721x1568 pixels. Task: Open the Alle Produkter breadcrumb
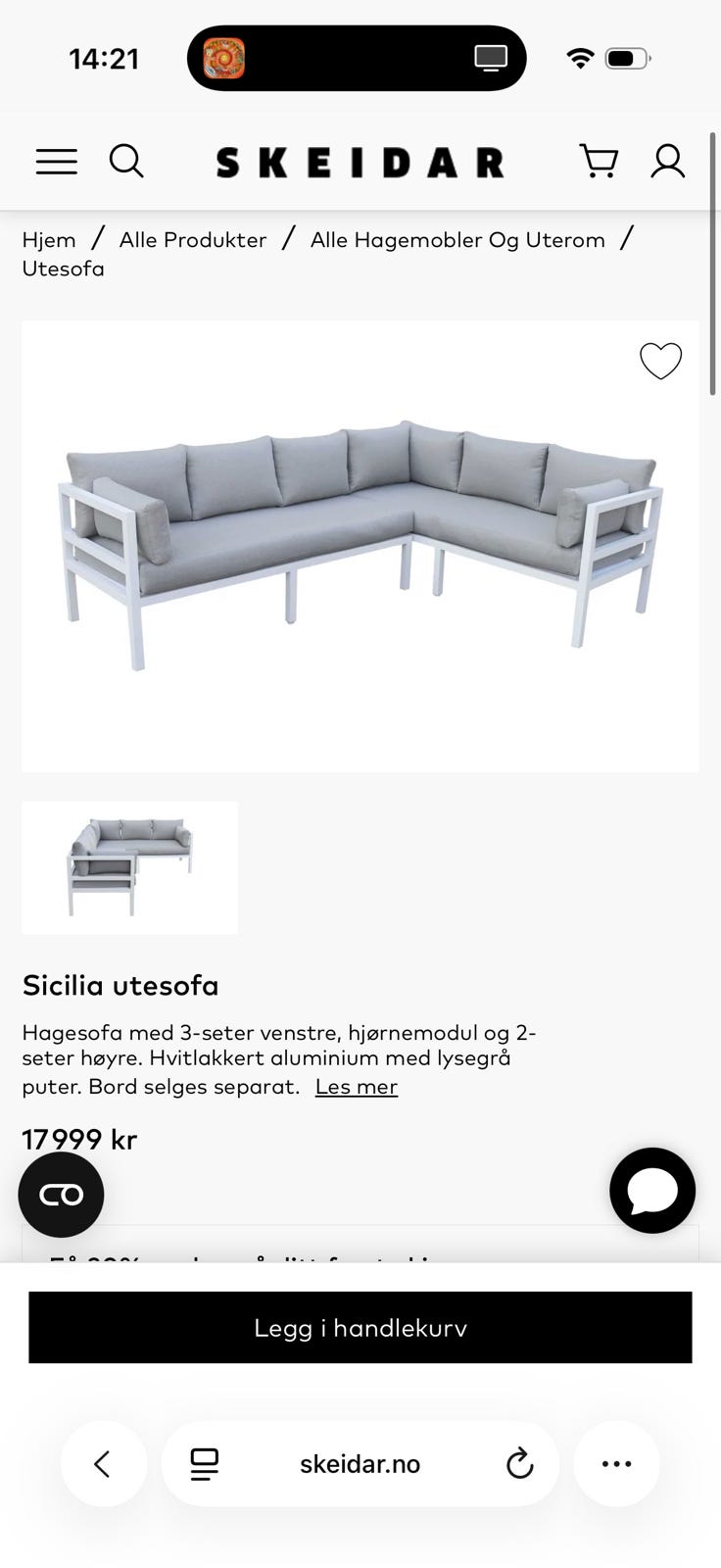coord(193,240)
